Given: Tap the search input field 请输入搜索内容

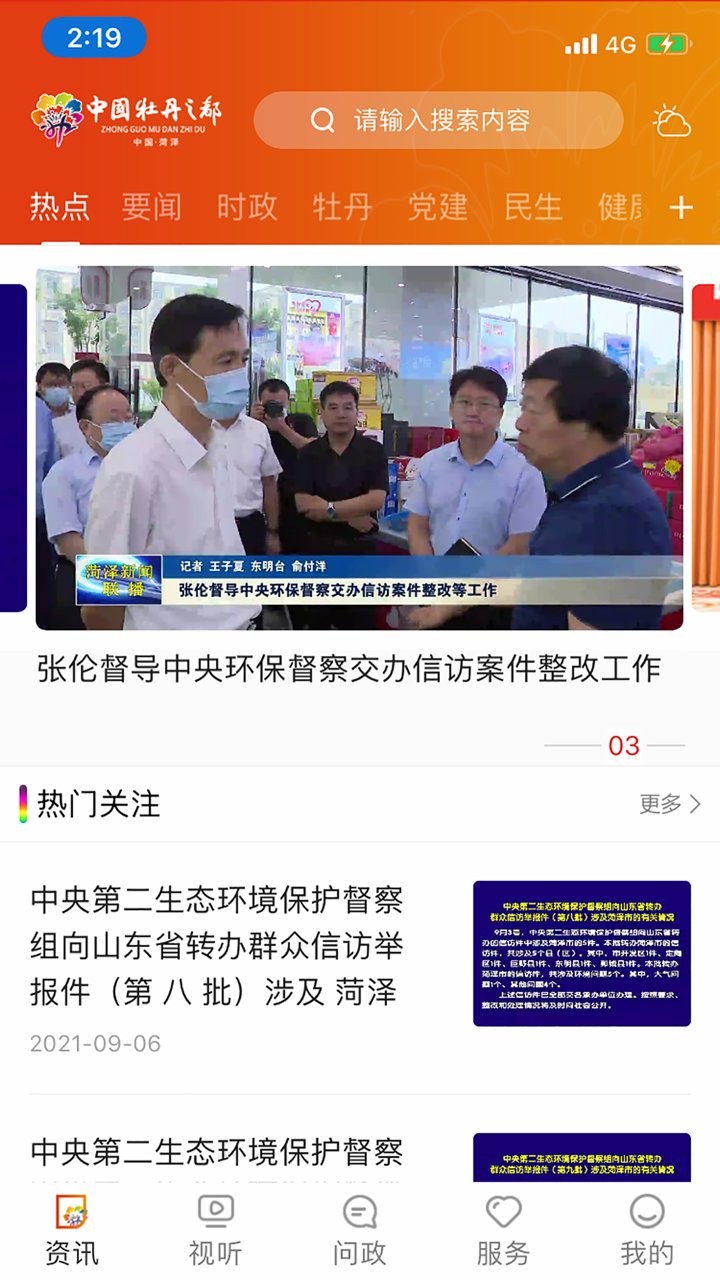Looking at the screenshot, I should [450, 119].
